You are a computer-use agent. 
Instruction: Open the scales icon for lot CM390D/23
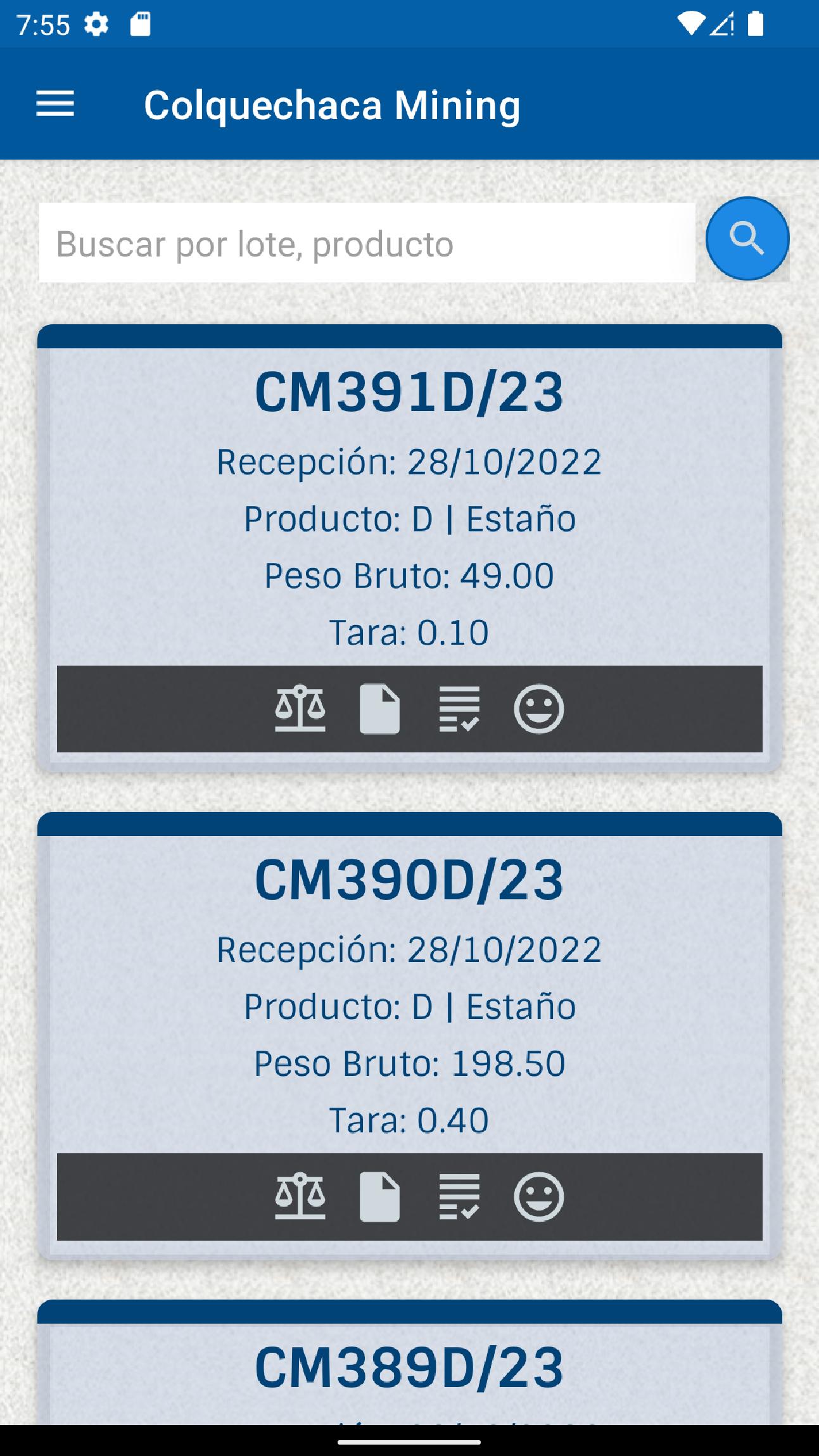tap(300, 1196)
